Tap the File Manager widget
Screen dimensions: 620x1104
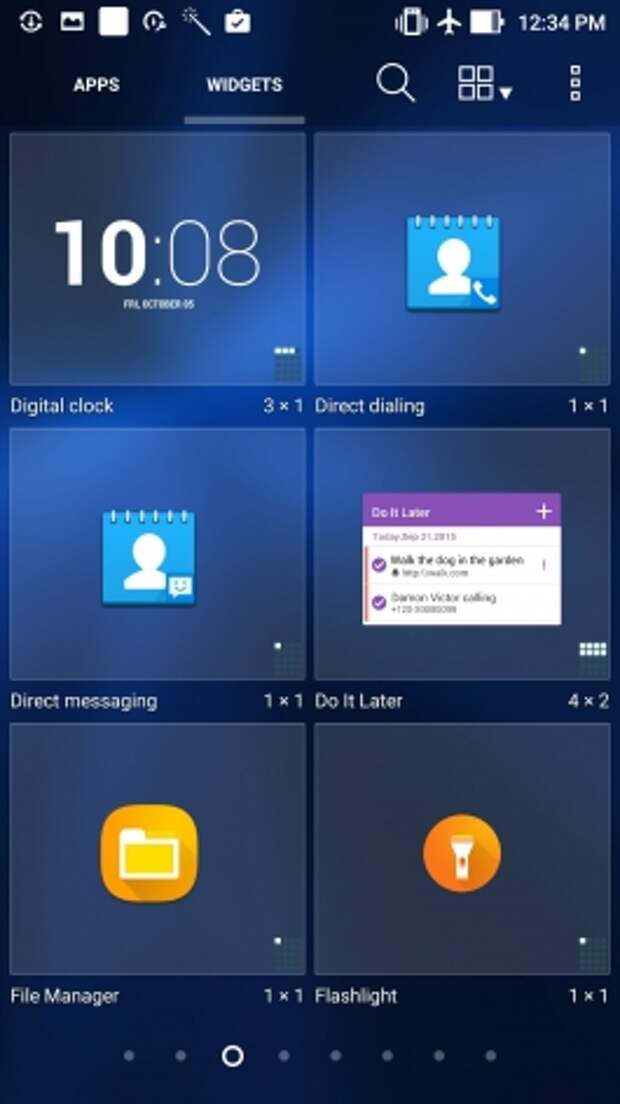157,850
